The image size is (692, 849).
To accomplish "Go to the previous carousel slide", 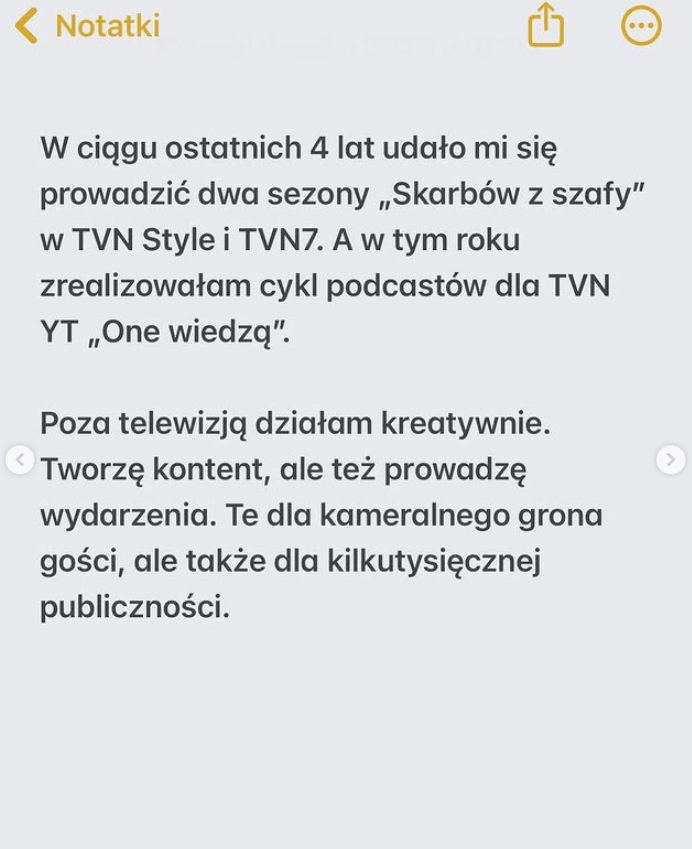I will tap(19, 460).
